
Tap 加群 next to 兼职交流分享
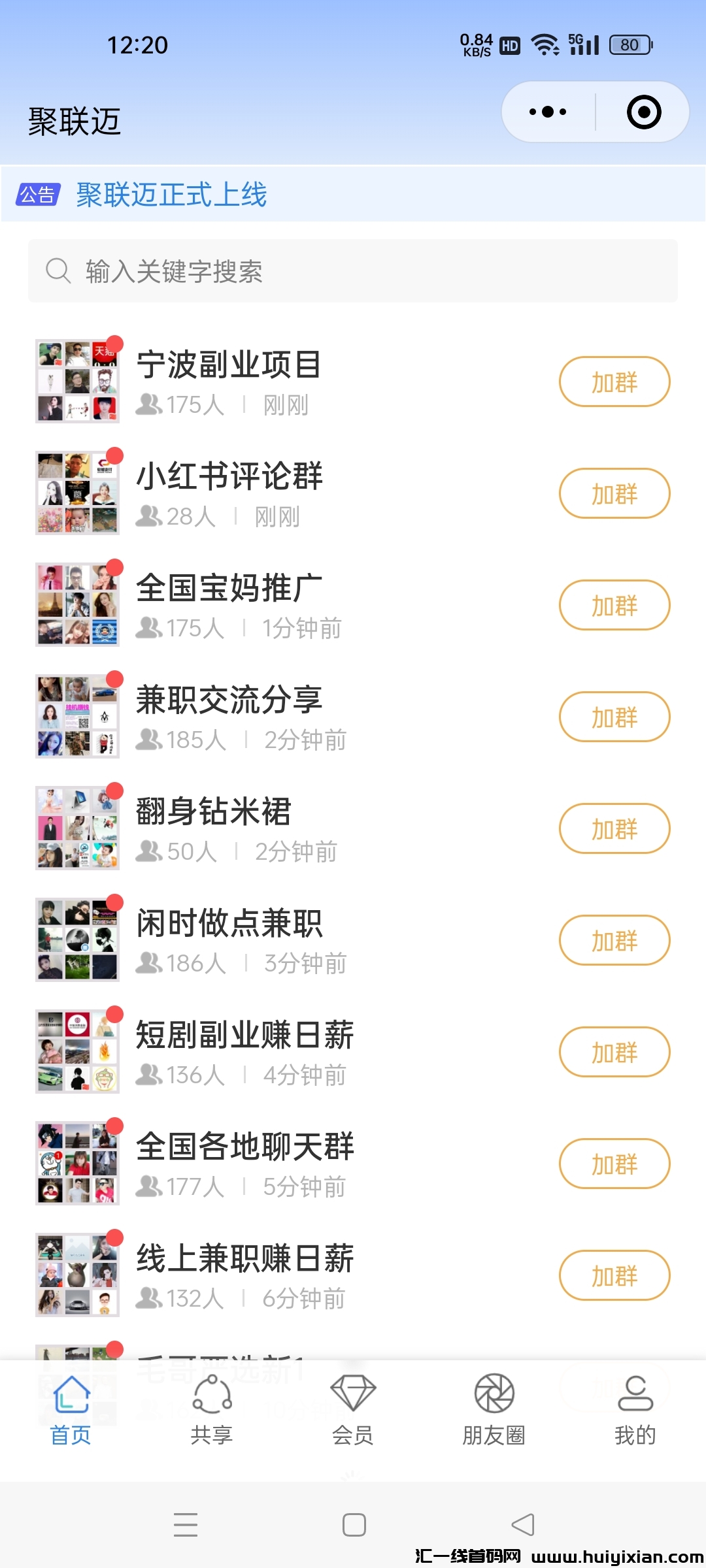click(x=614, y=717)
